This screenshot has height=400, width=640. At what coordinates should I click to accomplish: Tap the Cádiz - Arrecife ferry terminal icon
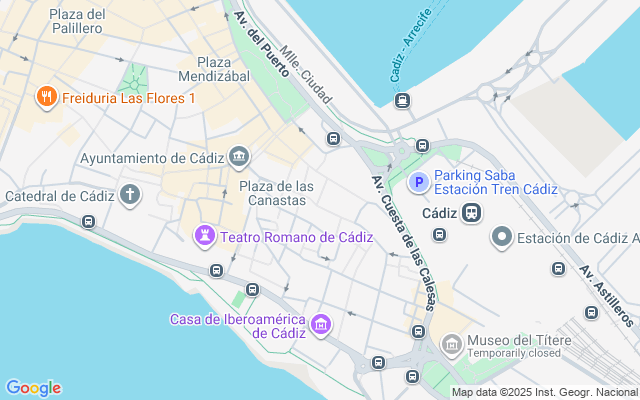(402, 100)
